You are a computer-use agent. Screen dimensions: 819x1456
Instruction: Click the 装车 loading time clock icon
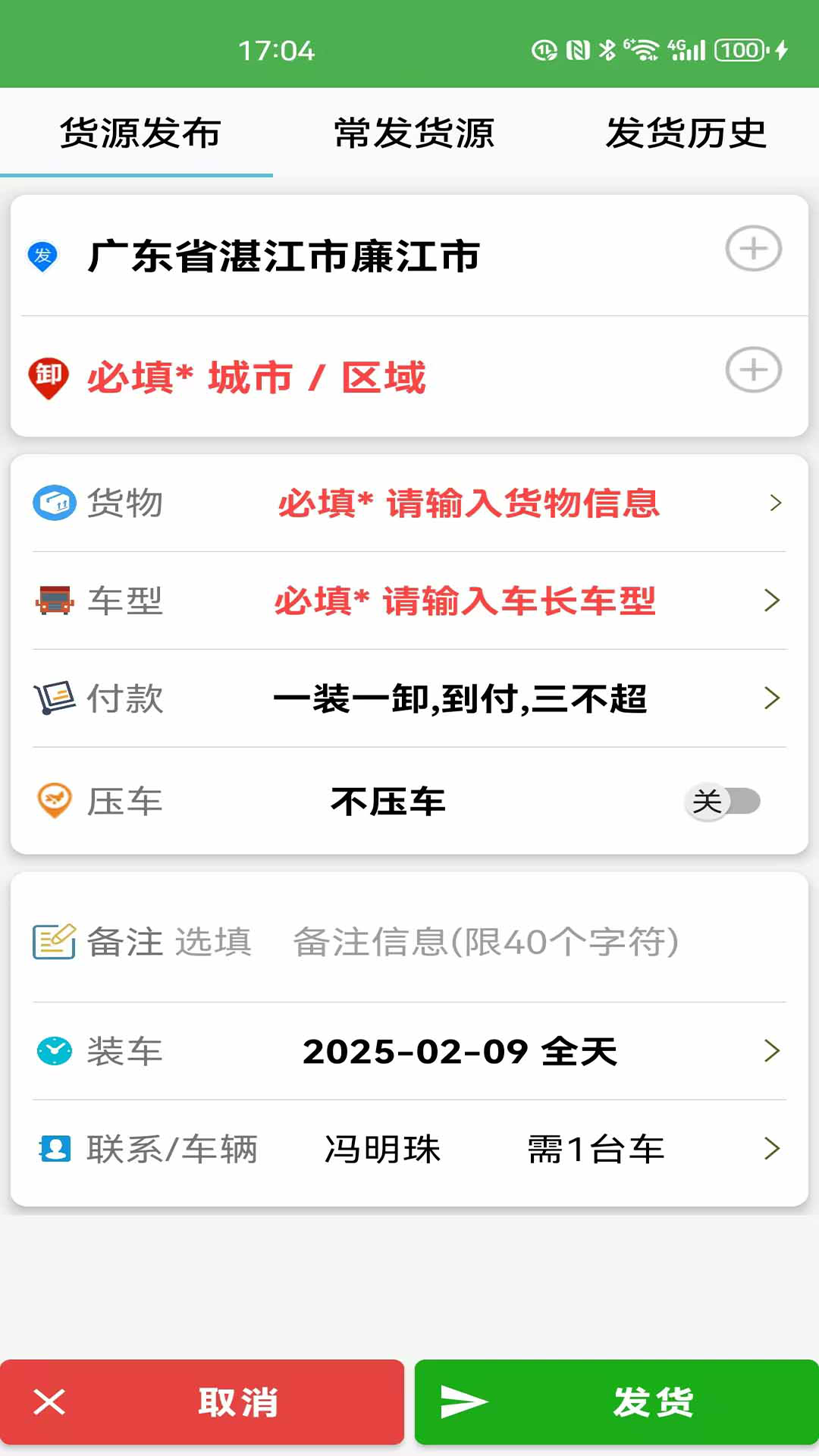pos(53,1050)
